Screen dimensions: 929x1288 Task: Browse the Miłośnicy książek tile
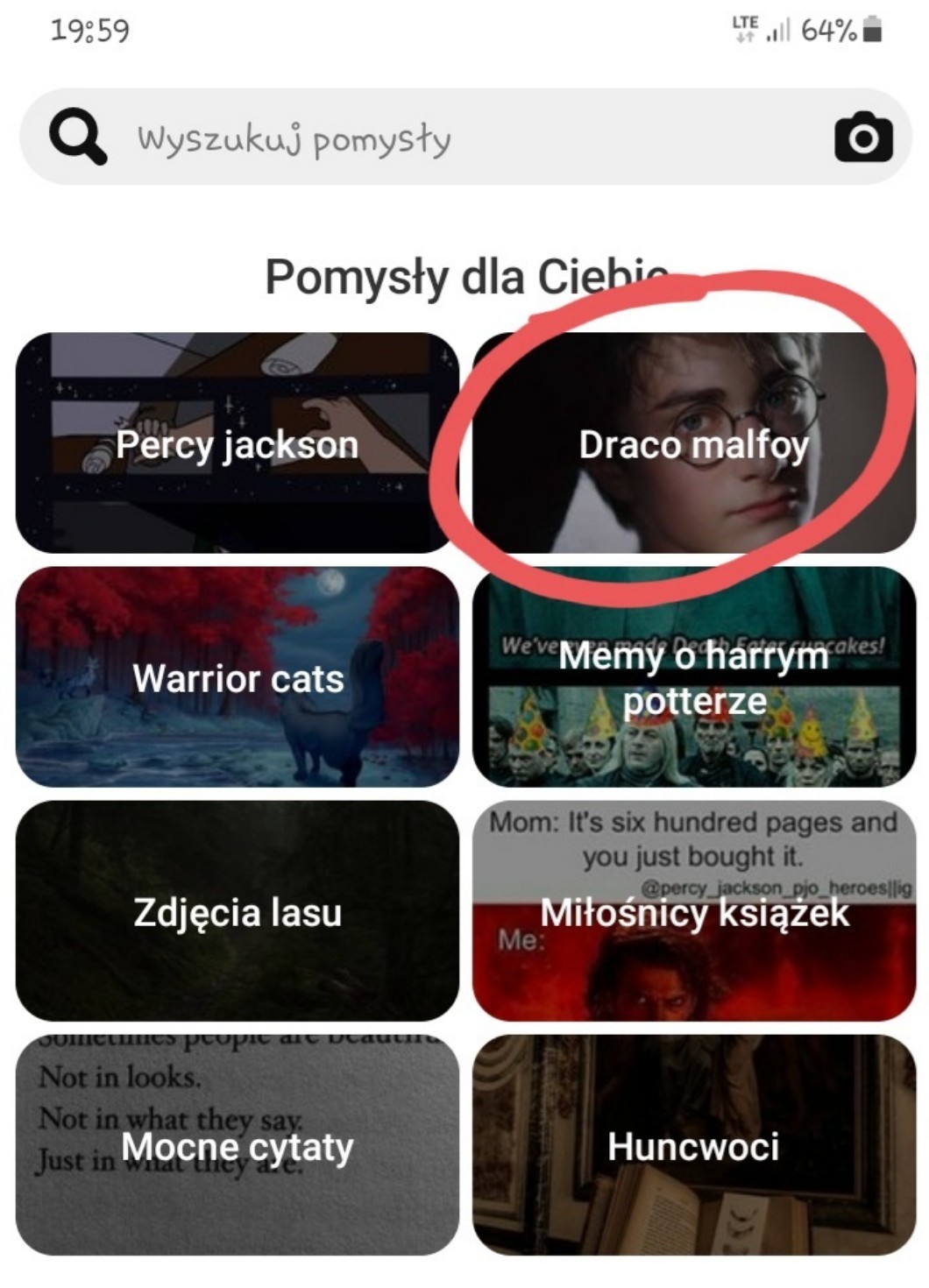(693, 911)
